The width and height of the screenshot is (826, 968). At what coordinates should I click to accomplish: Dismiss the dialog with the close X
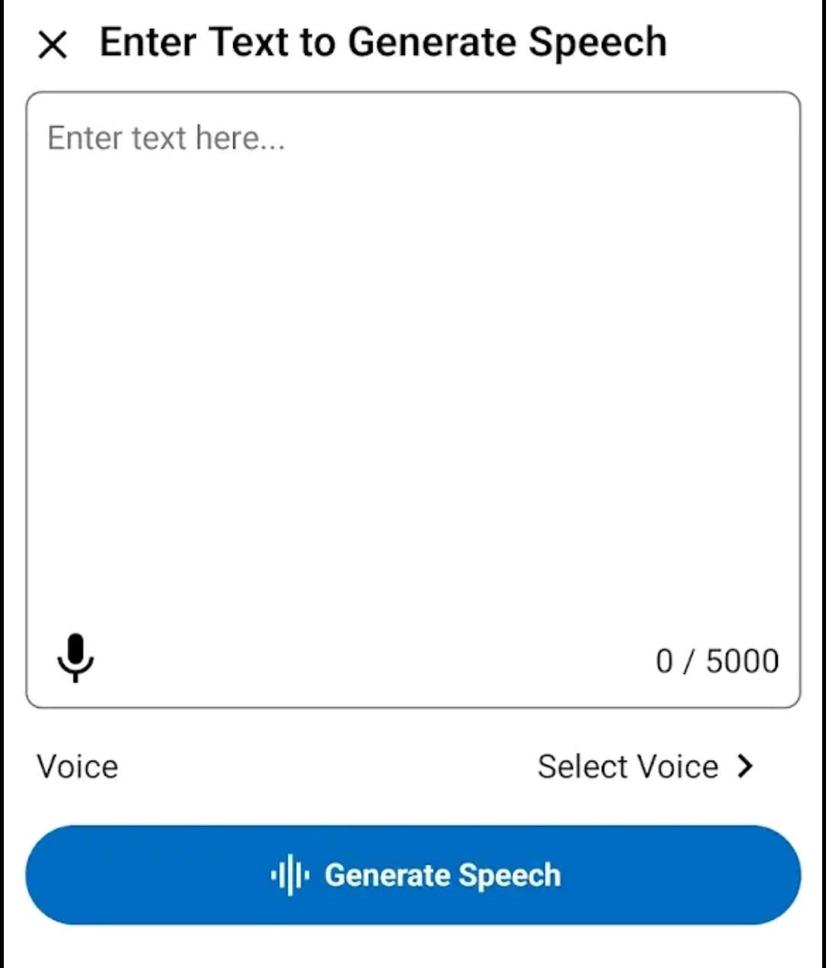(52, 42)
